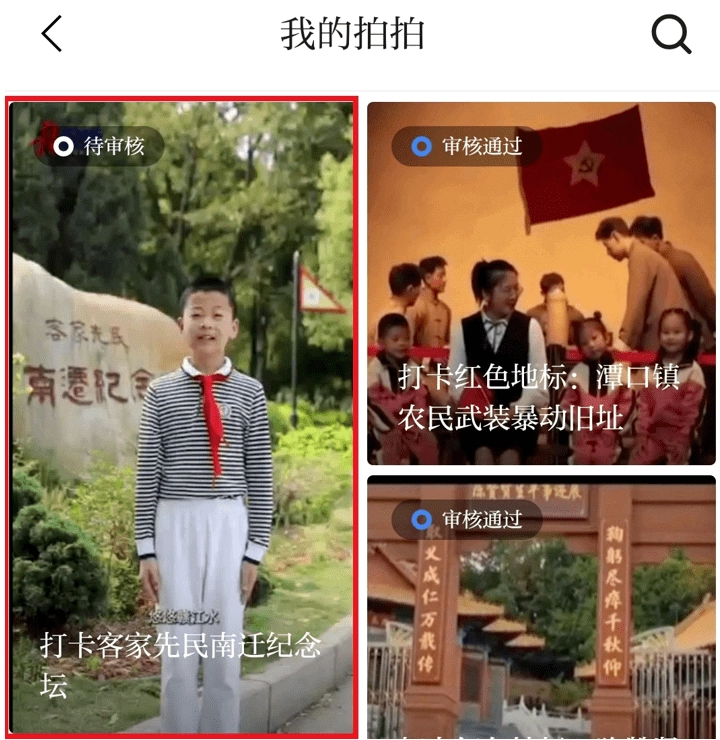Open video 打卡红色地标：潭口镇农民武装暴动旧址
720x740 pixels.
coord(541,284)
